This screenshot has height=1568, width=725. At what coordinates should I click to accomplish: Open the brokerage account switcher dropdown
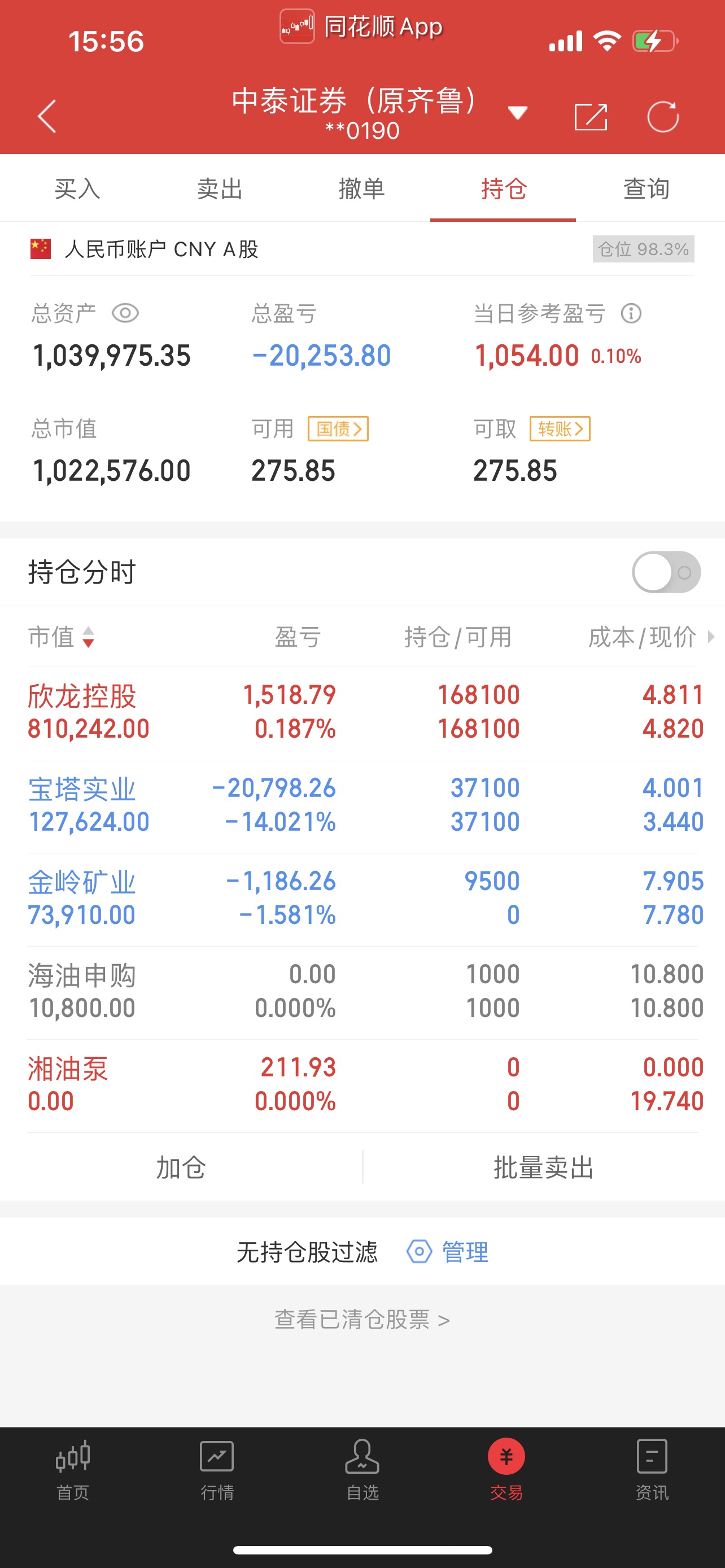pos(517,113)
